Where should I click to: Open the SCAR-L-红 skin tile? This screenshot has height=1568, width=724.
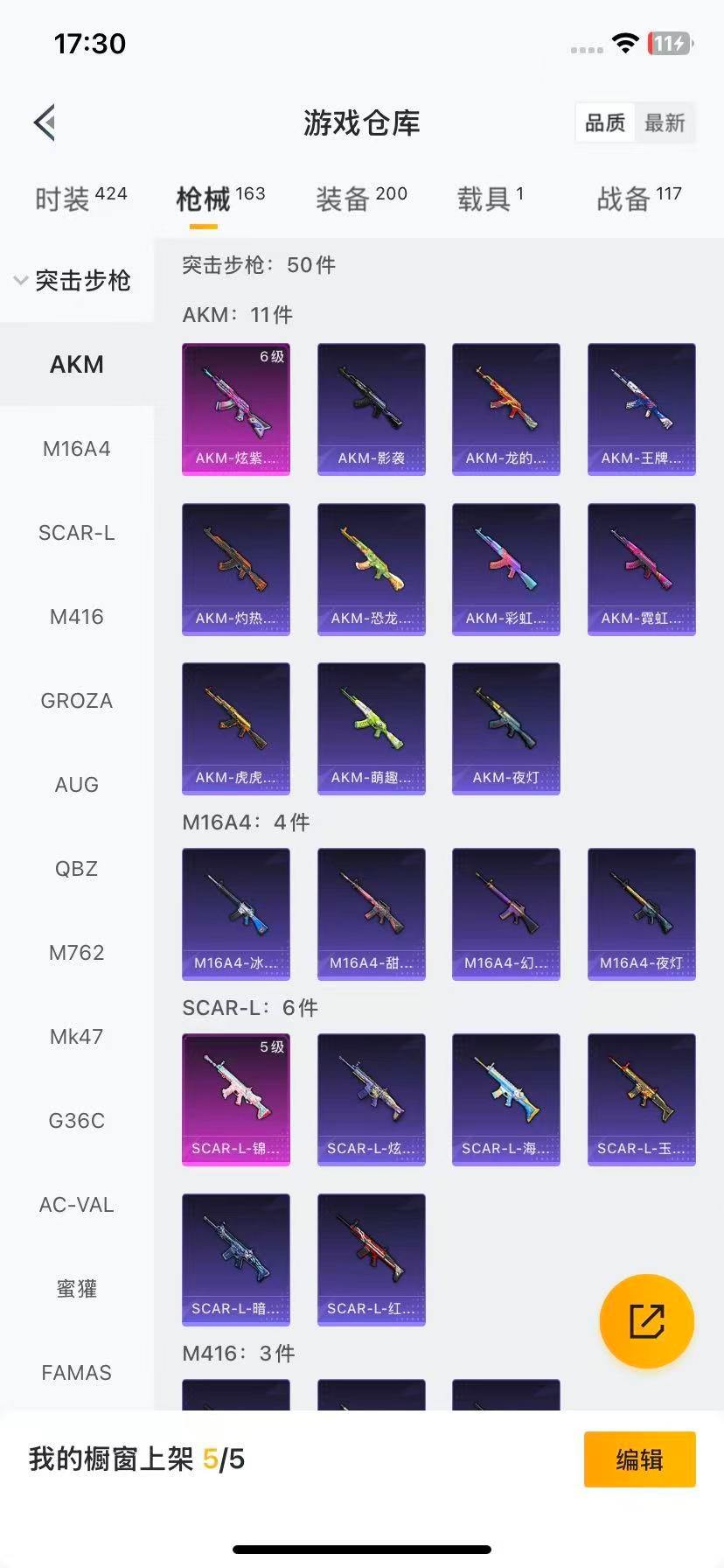pyautogui.click(x=372, y=1260)
